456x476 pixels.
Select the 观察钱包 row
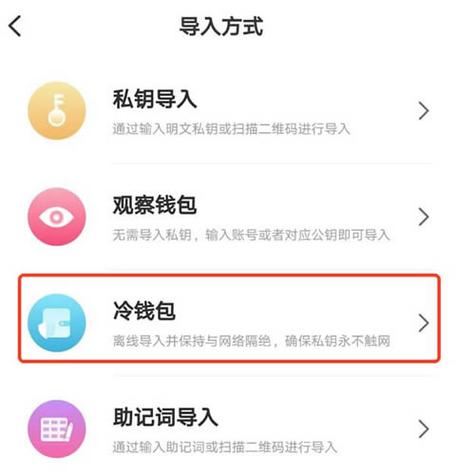coord(228,217)
